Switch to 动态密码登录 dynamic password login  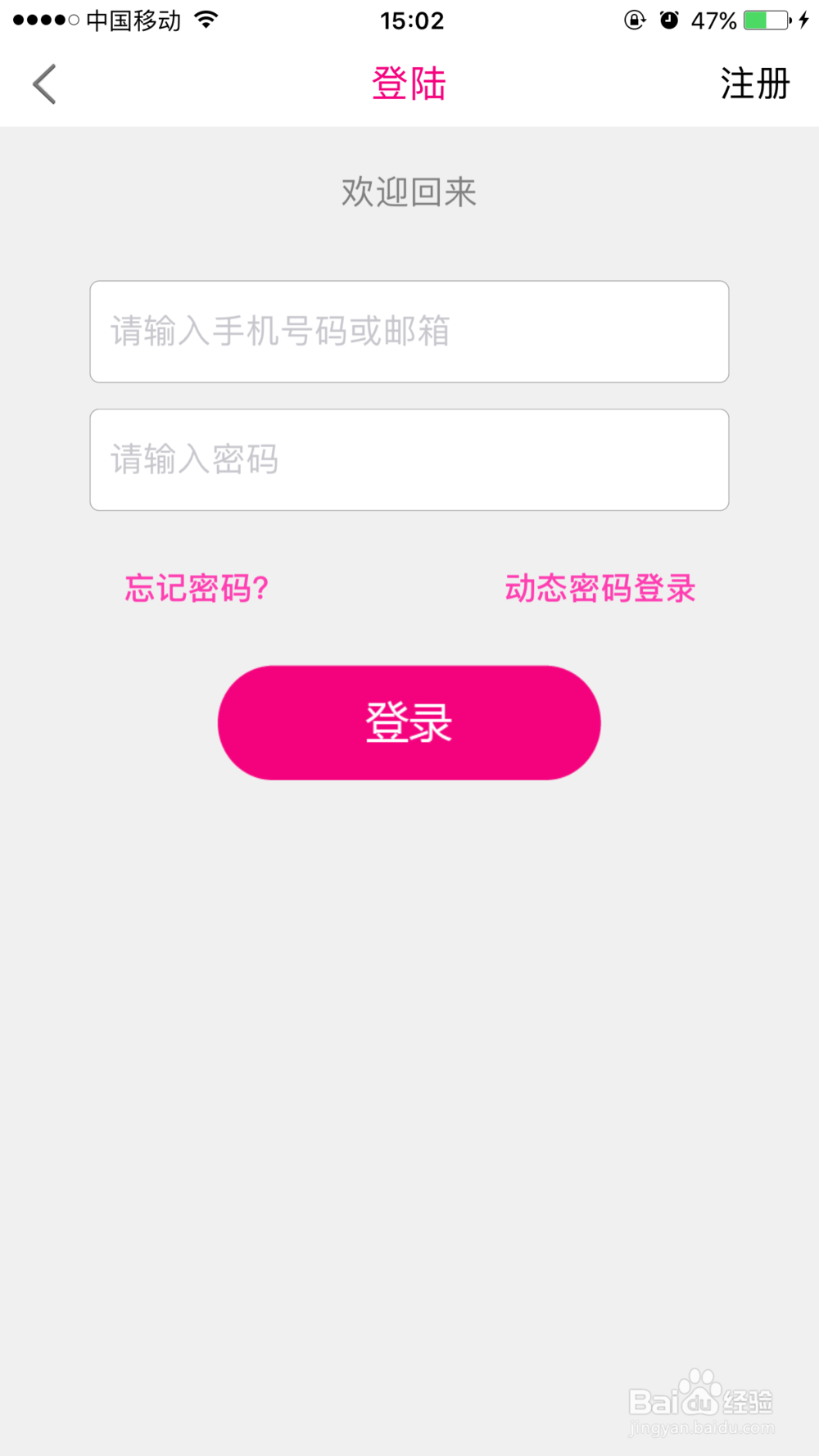click(599, 588)
